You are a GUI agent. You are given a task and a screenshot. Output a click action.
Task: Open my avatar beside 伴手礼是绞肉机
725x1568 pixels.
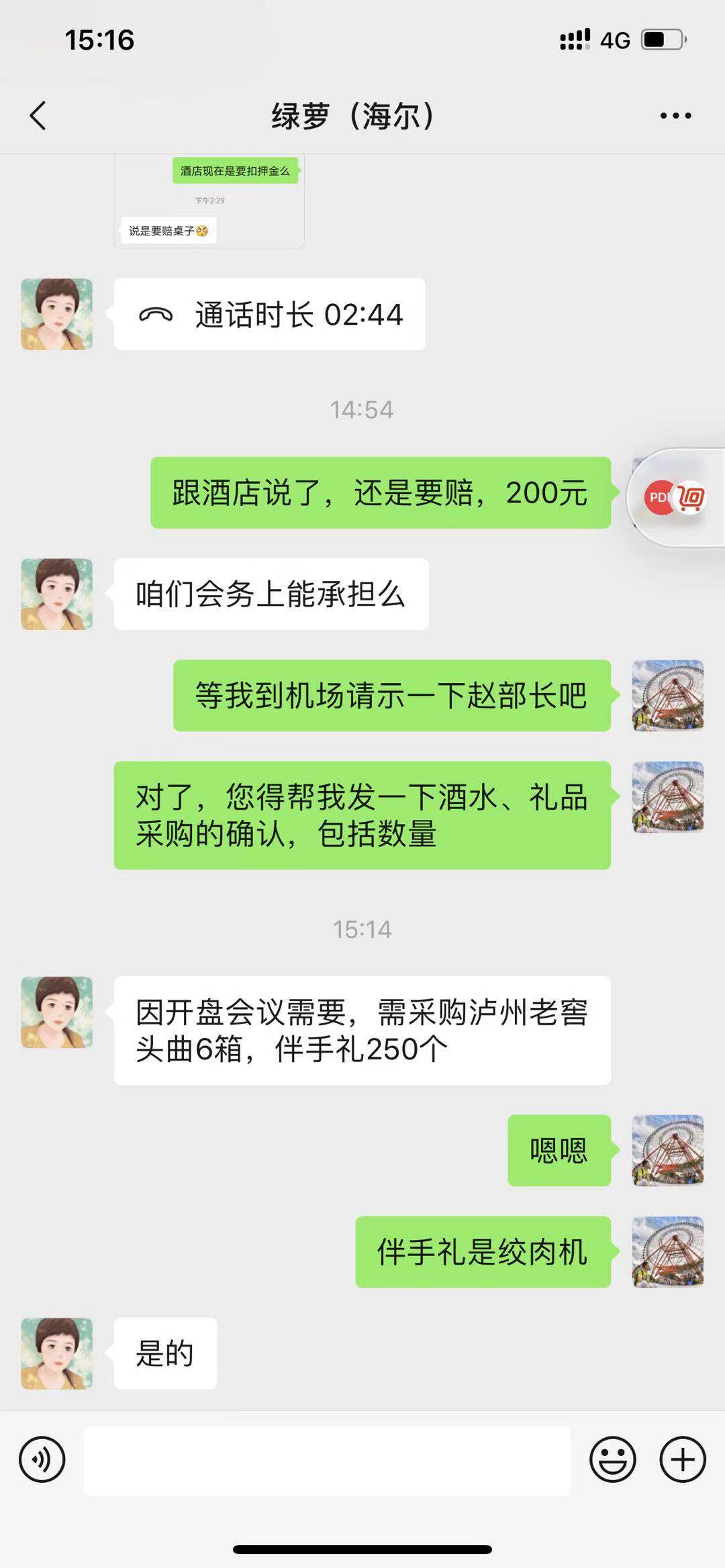tap(668, 1251)
